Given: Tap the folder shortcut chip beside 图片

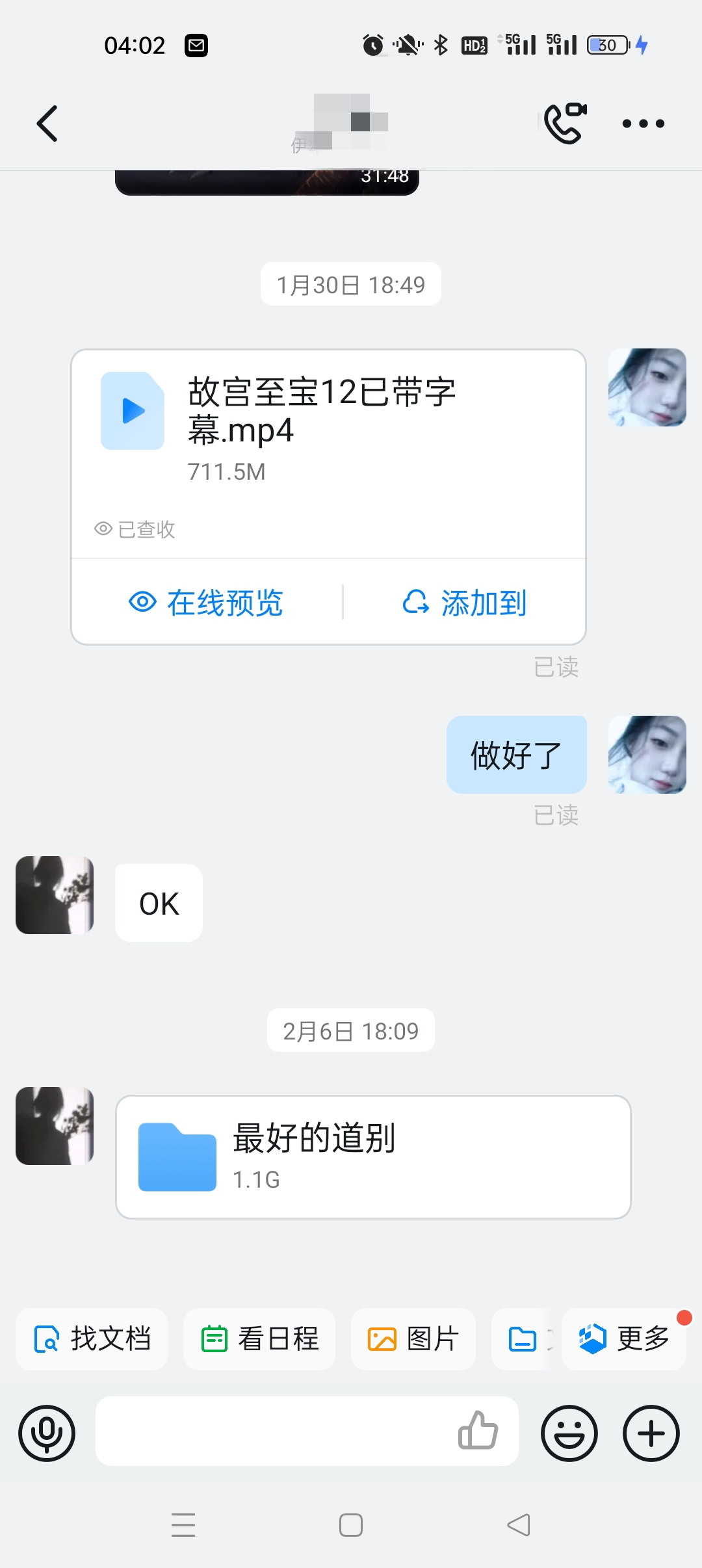Looking at the screenshot, I should tap(523, 1339).
